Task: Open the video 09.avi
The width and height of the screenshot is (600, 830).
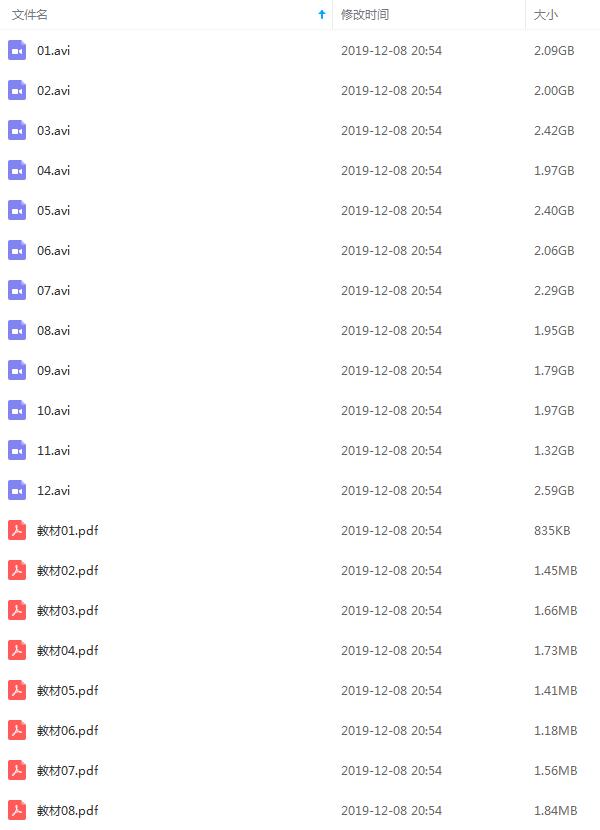Action: point(53,370)
